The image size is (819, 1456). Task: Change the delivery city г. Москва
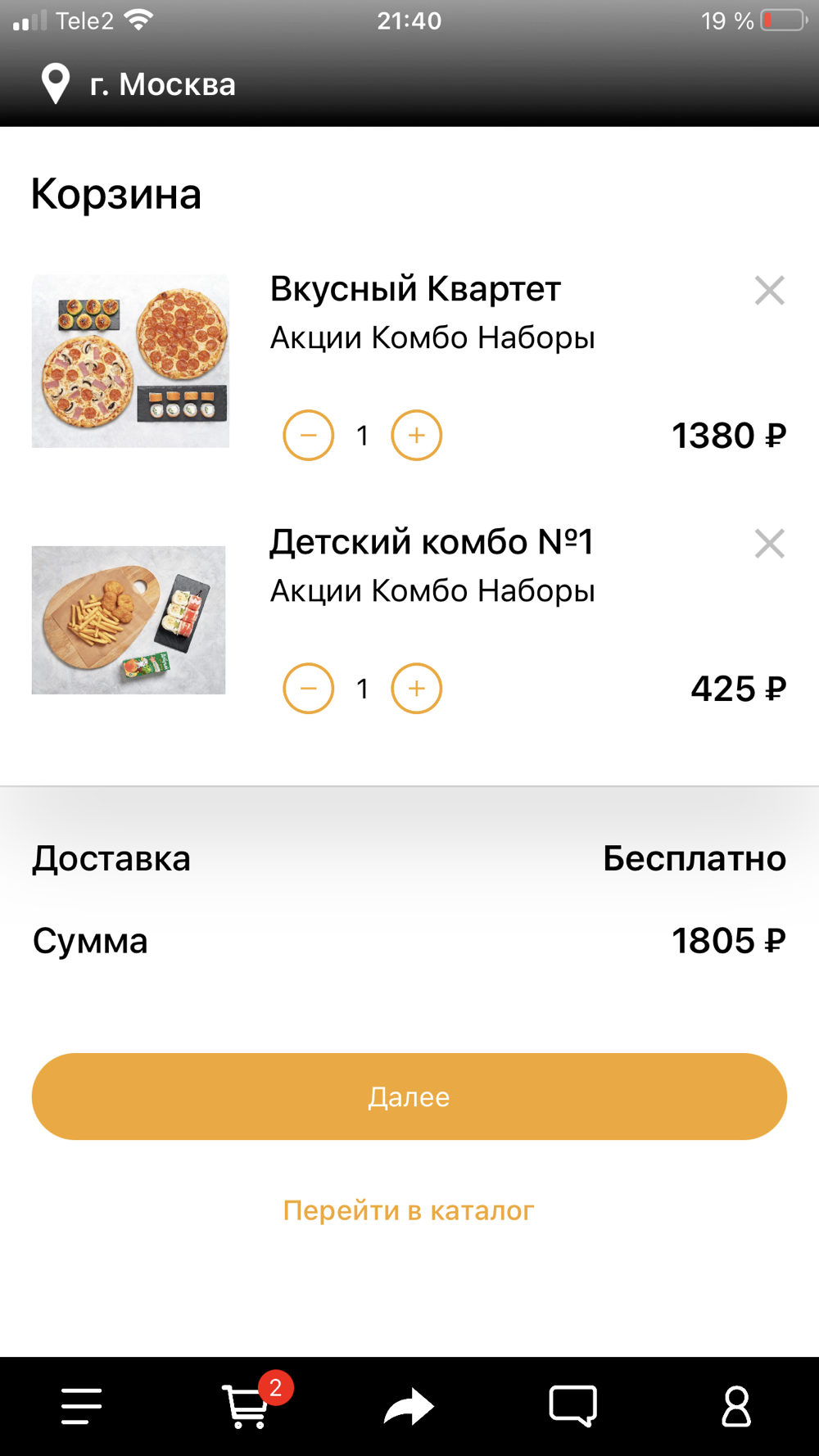(x=139, y=84)
